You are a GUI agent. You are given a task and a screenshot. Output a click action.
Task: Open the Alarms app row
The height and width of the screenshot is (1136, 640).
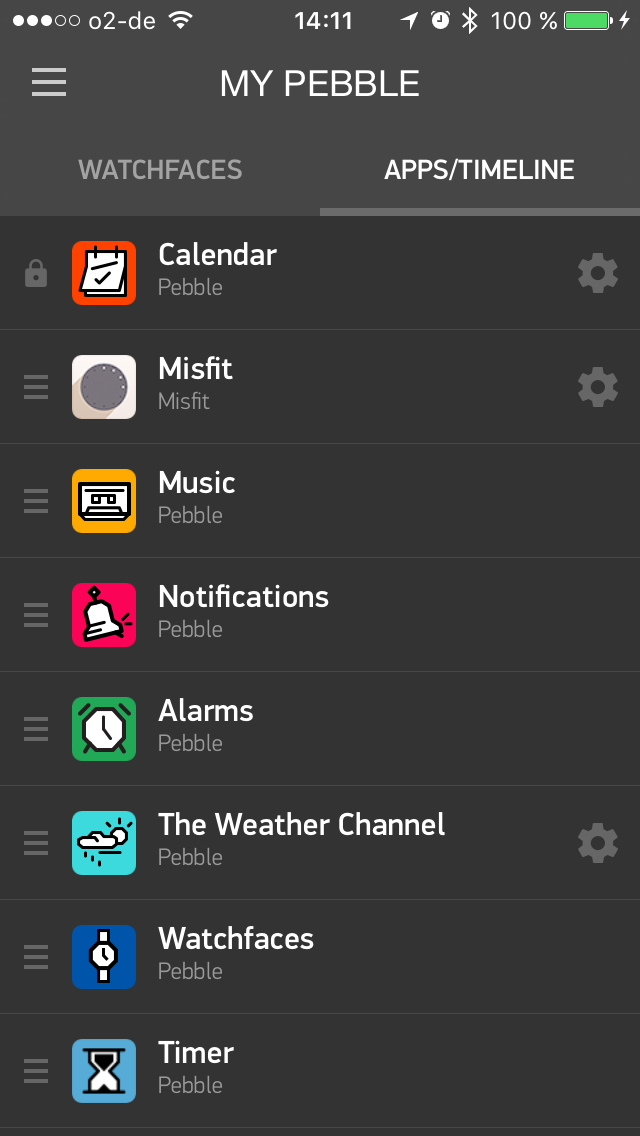(300, 729)
